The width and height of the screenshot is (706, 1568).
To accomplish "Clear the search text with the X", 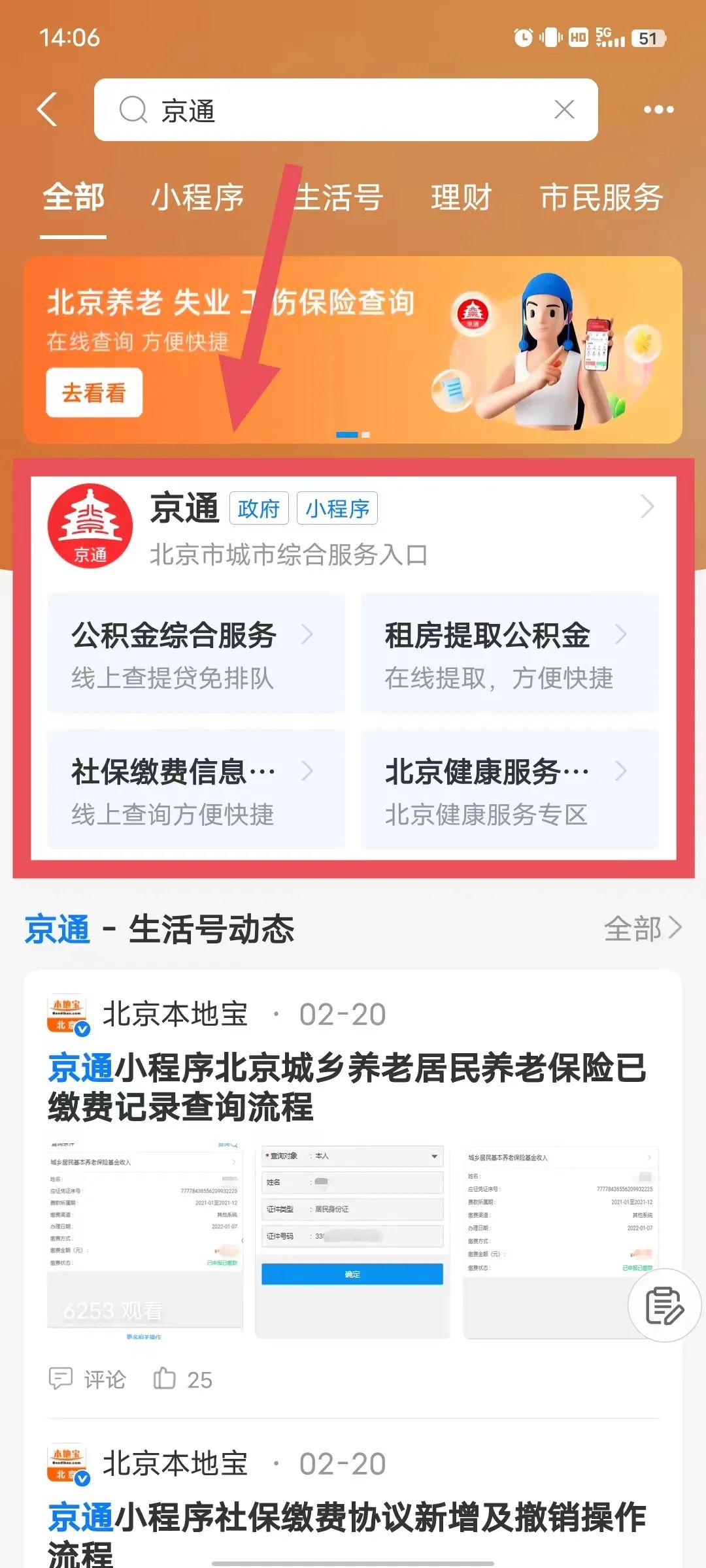I will tap(564, 110).
